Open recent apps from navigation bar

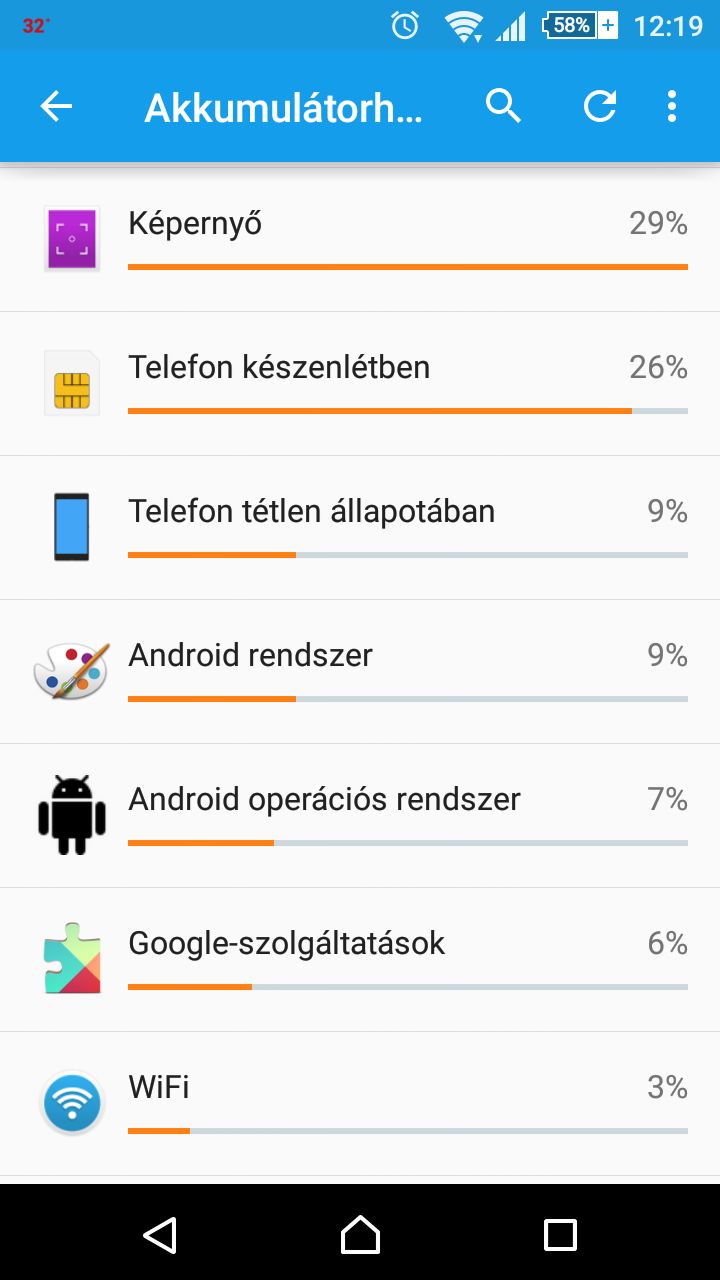(x=560, y=1234)
